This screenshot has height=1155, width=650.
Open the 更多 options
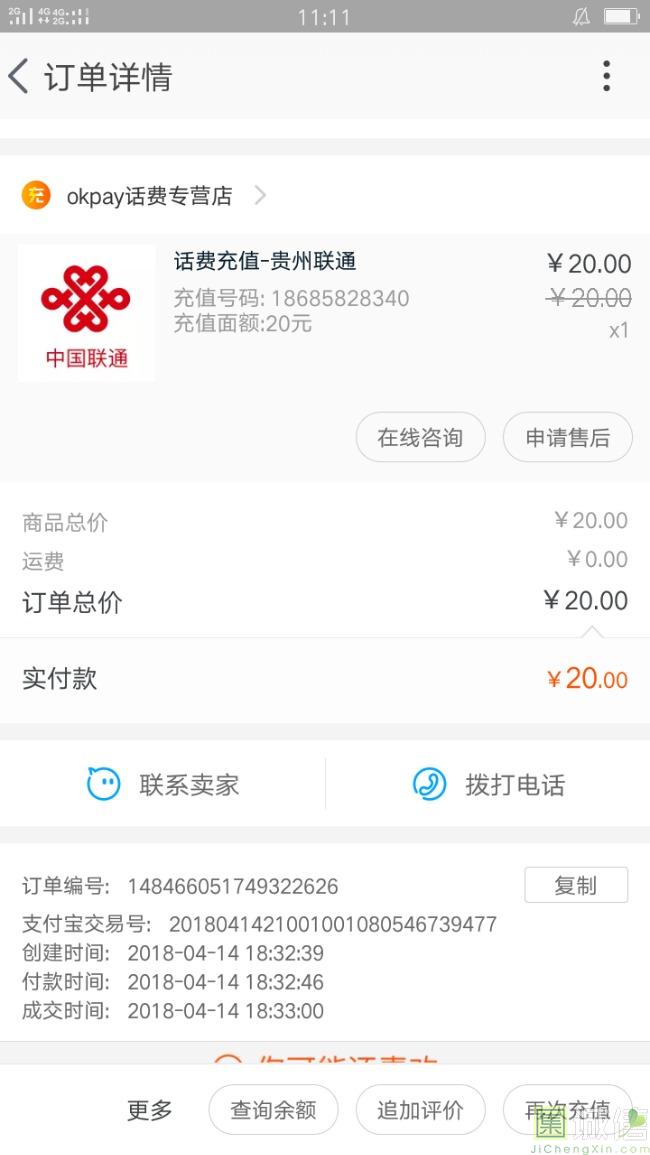[x=150, y=1110]
